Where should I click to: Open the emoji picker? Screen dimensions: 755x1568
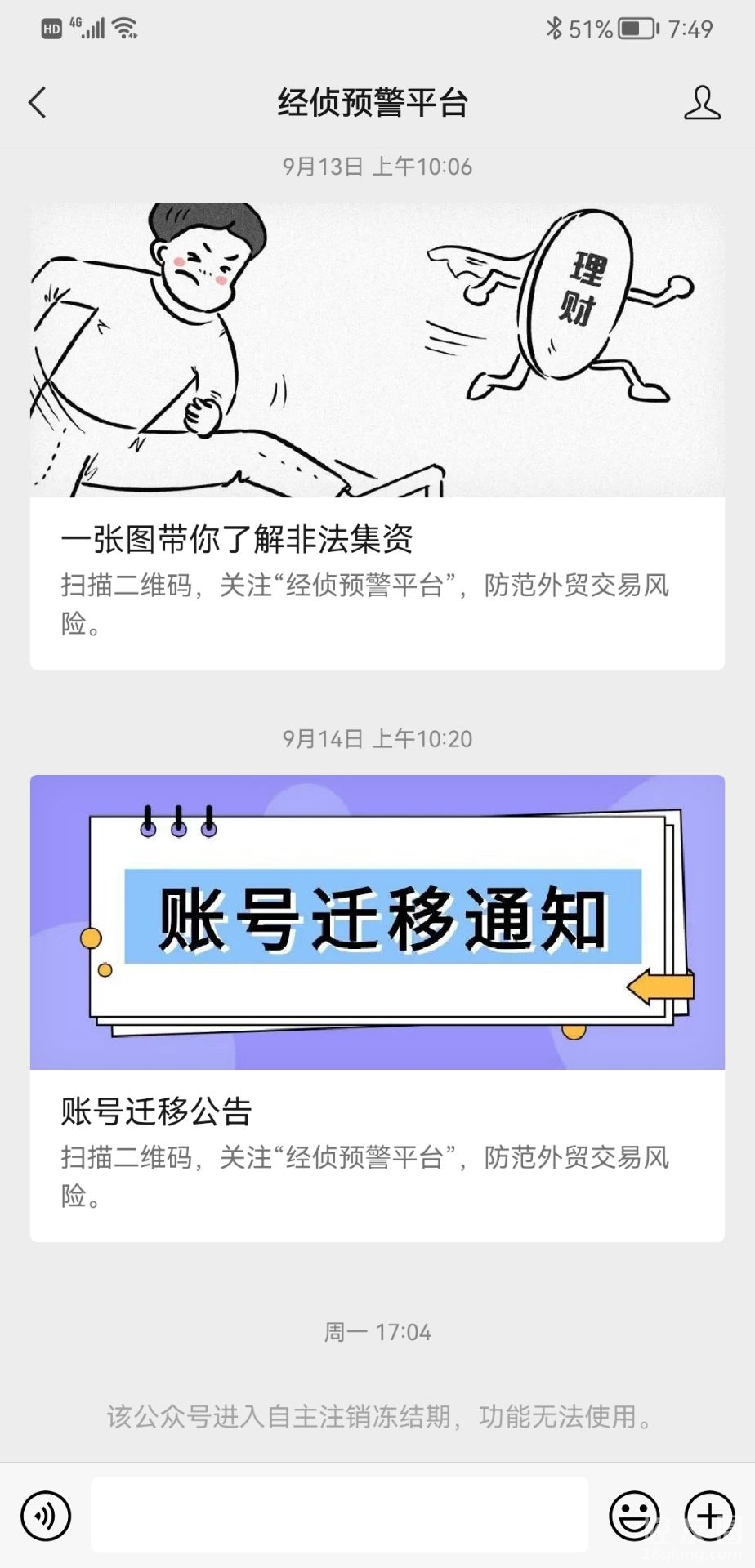point(634,1516)
